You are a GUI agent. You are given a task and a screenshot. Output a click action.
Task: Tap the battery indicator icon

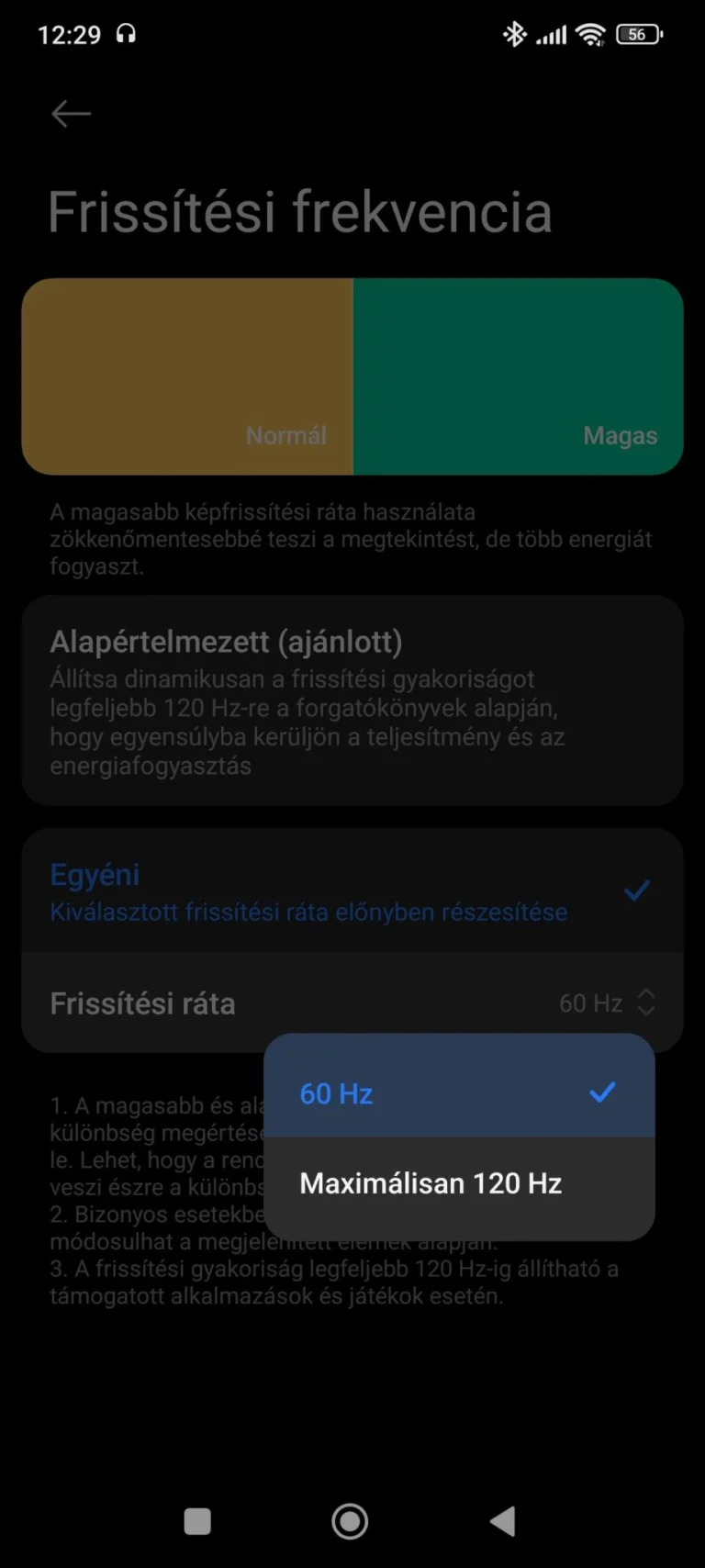(638, 34)
